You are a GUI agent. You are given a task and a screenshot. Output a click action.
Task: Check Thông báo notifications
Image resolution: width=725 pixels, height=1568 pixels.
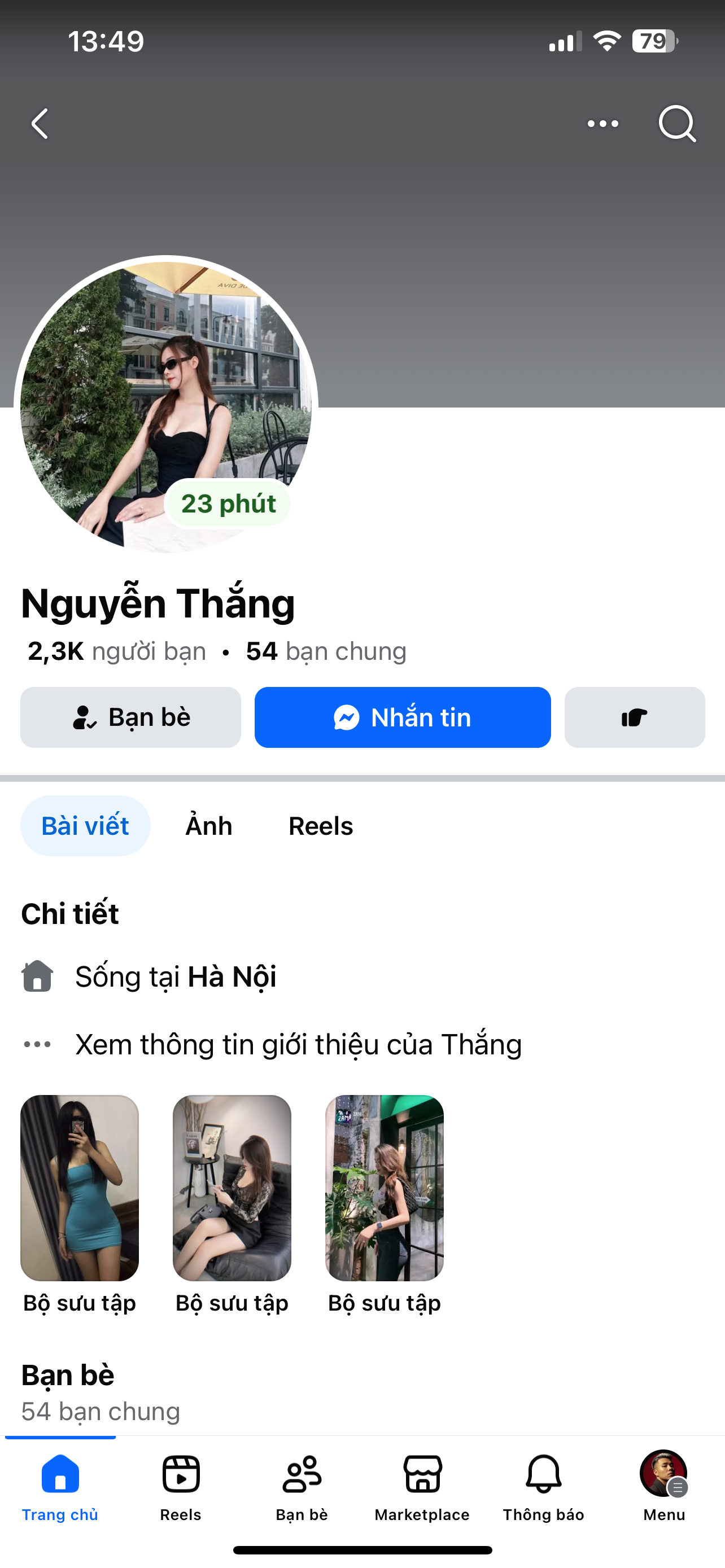[x=544, y=1485]
